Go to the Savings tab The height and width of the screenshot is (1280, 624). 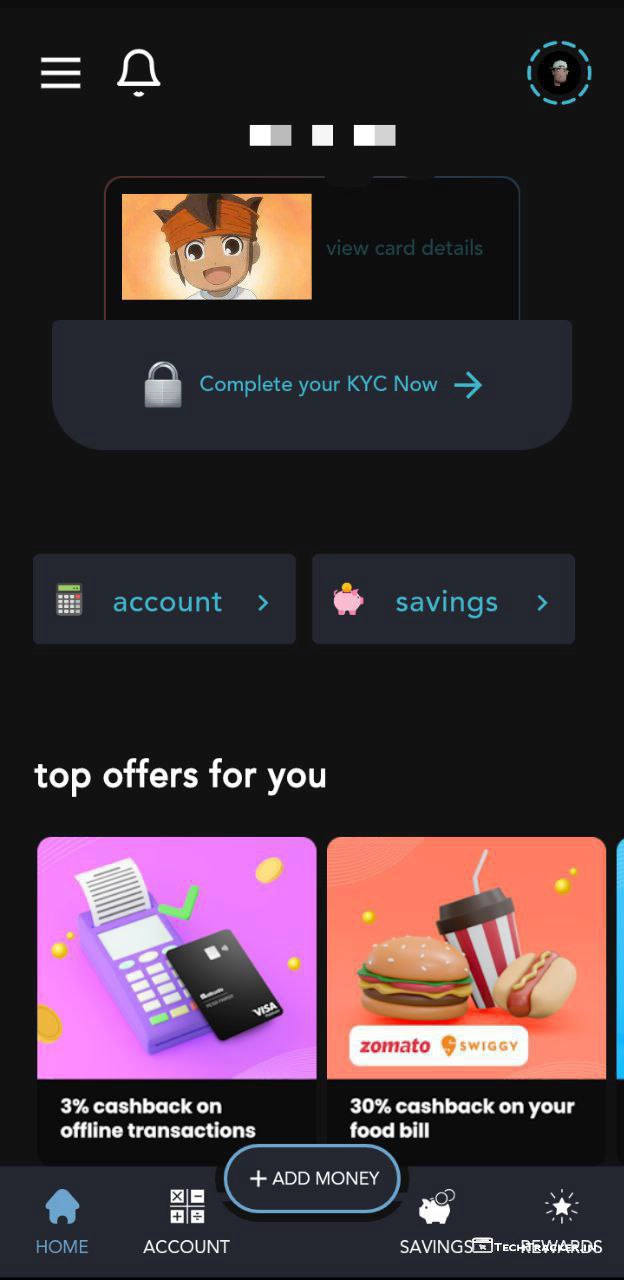click(x=436, y=1221)
